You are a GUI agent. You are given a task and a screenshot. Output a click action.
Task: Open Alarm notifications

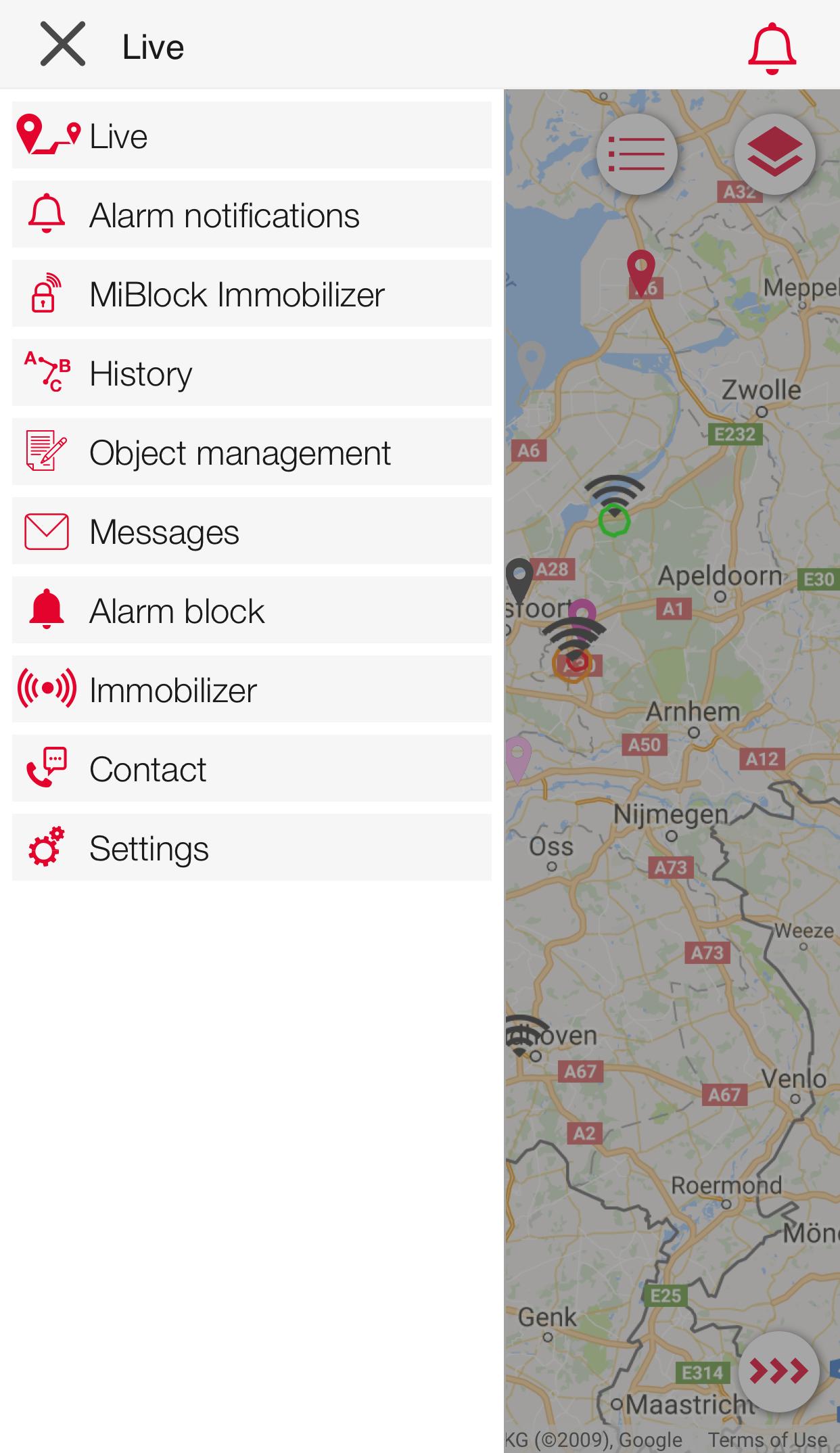[252, 215]
